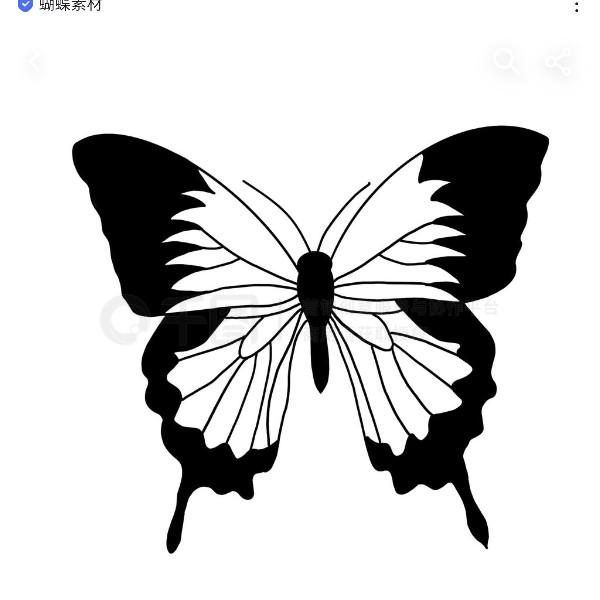Go back with the left arrow
Viewport: 600px width, 600px height.
pyautogui.click(x=33, y=63)
